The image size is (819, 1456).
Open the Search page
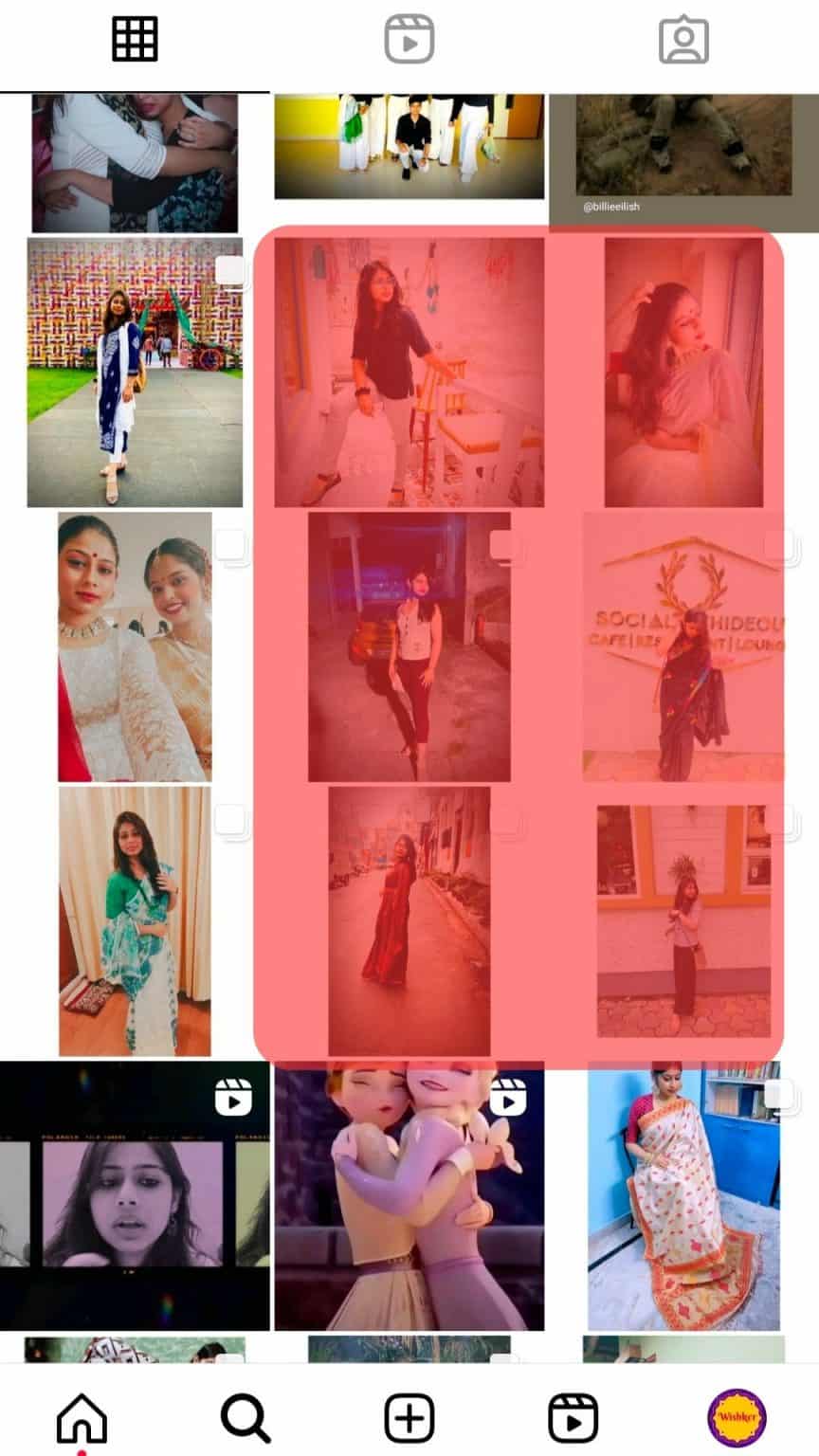point(246,1418)
